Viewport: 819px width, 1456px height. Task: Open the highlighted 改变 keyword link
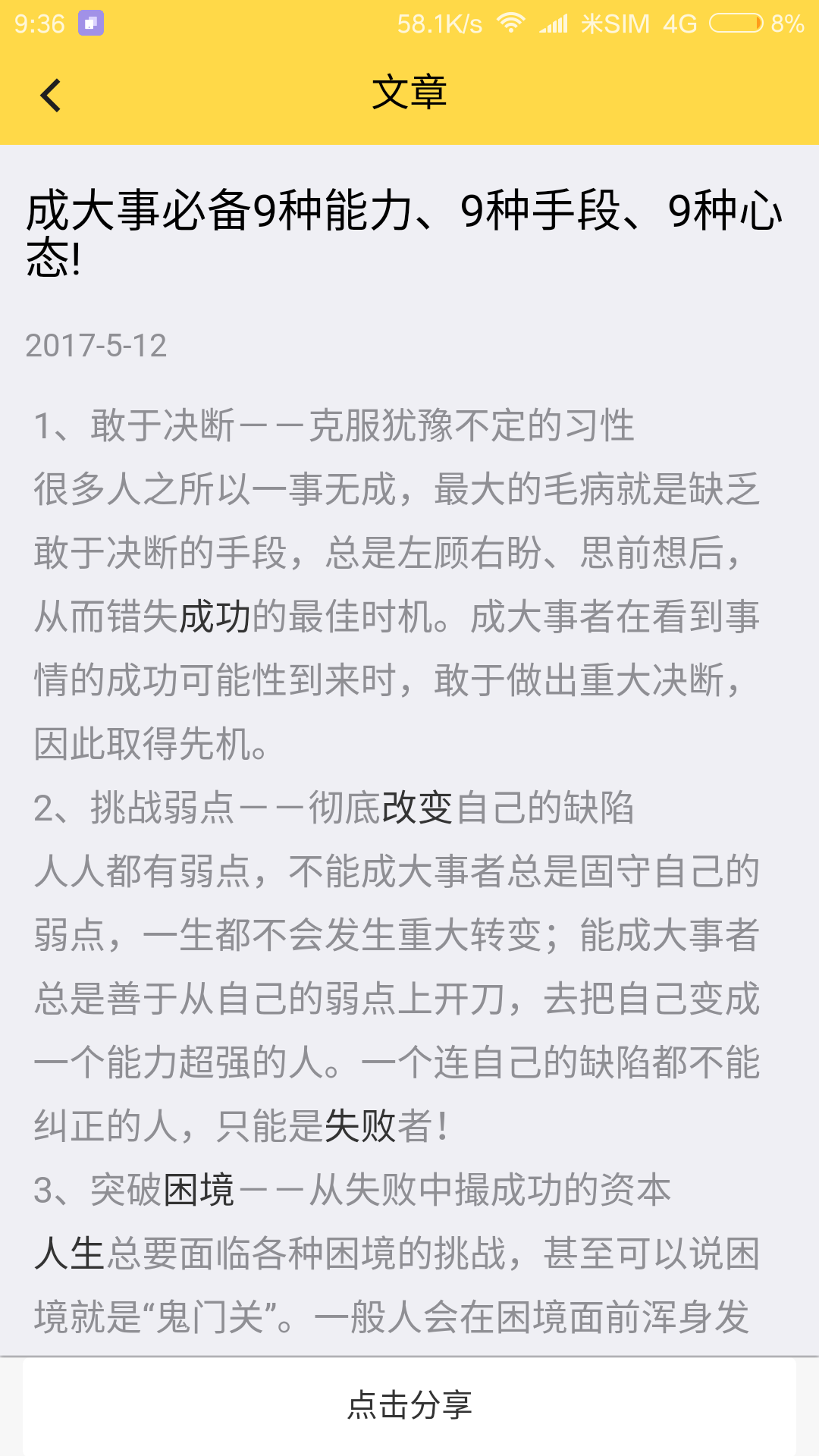point(417,807)
